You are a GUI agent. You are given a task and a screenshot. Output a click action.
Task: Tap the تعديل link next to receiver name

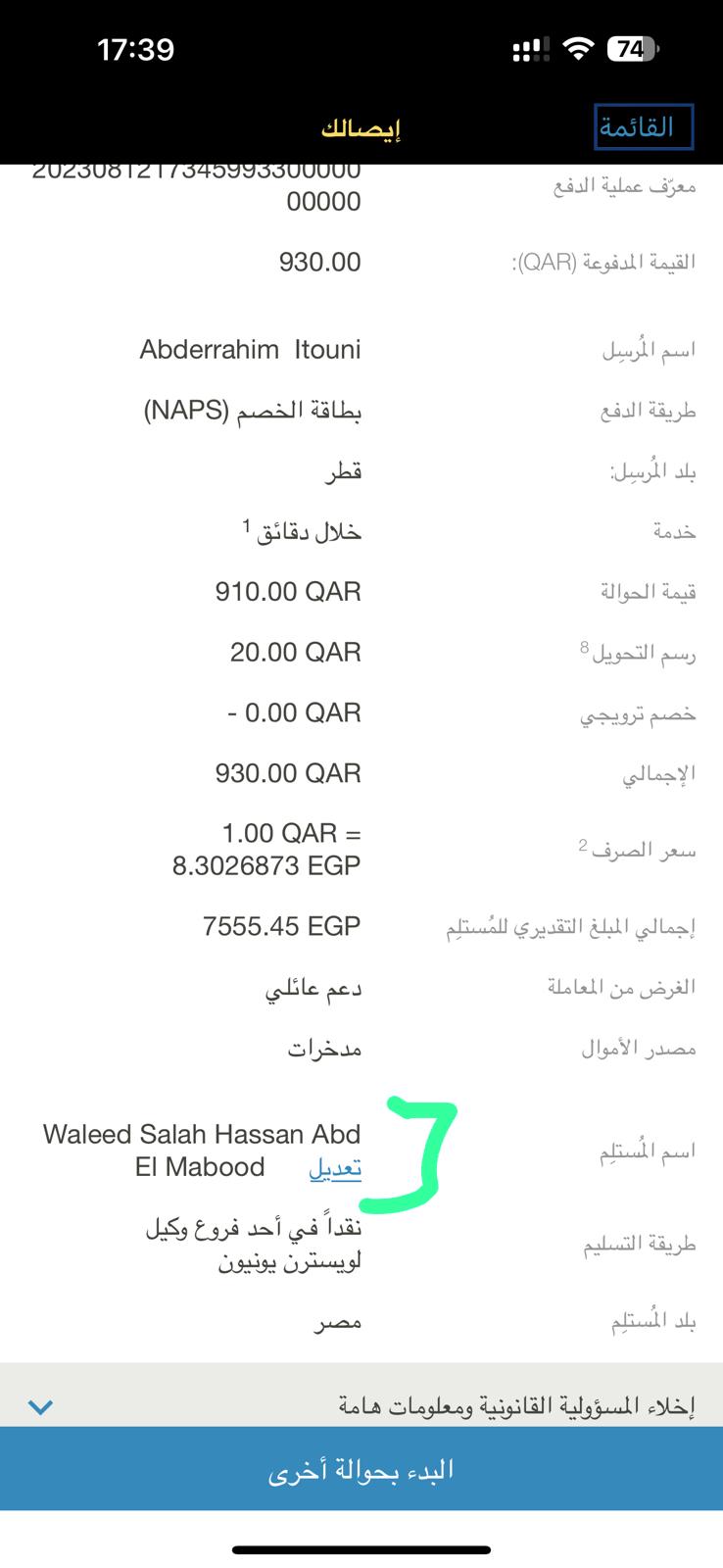(335, 1168)
